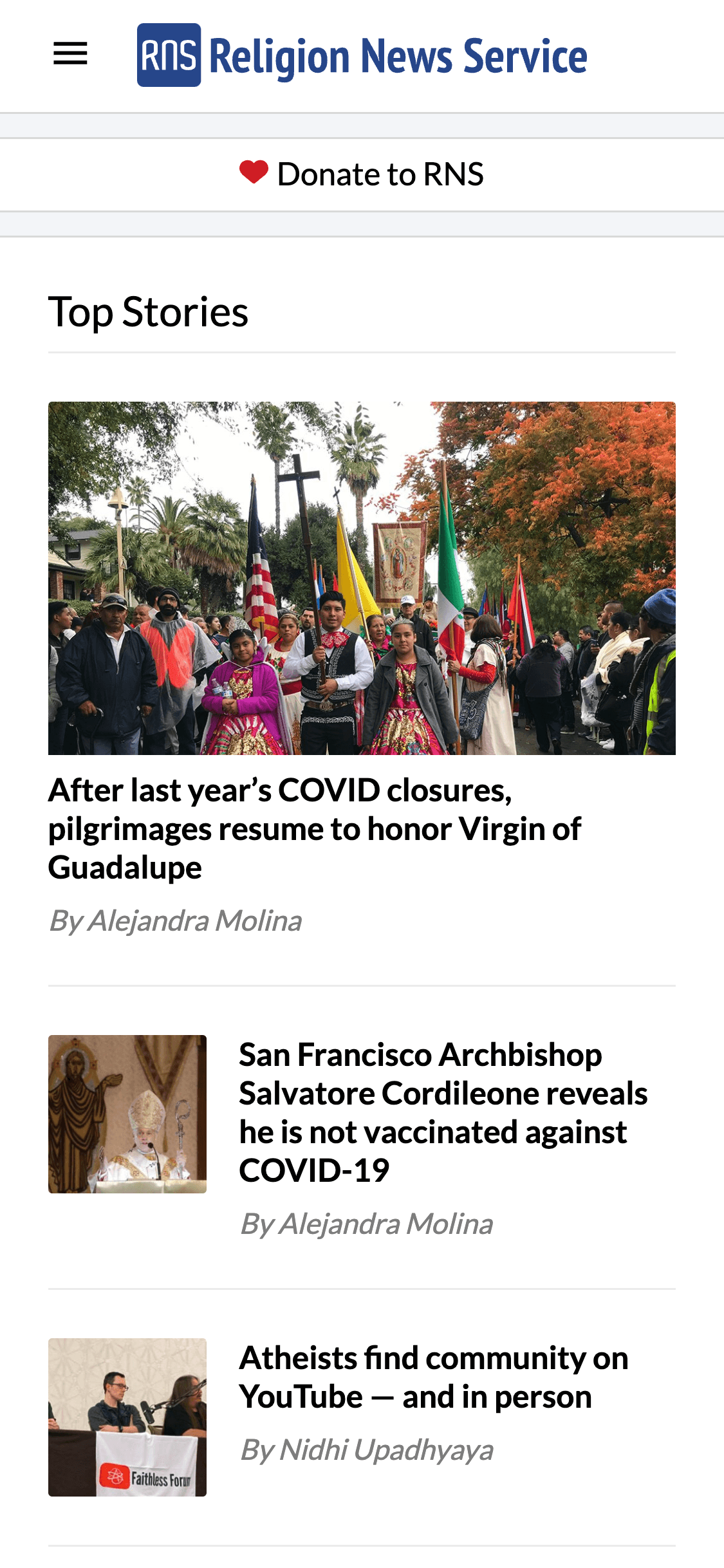724x1568 pixels.
Task: Open the hamburger navigation menu
Action: coord(70,53)
